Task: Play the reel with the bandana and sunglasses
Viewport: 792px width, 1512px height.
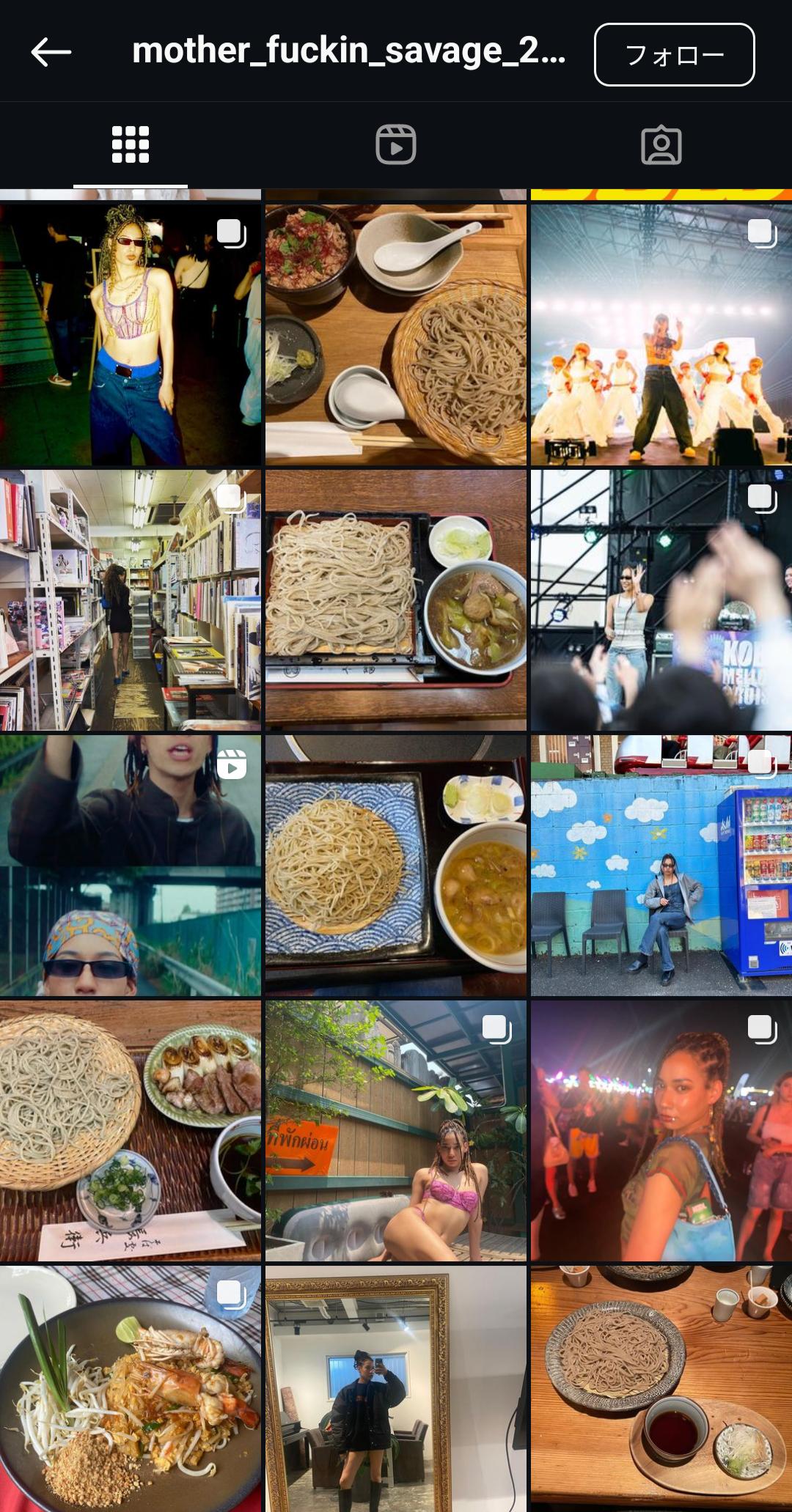Action: [x=131, y=866]
